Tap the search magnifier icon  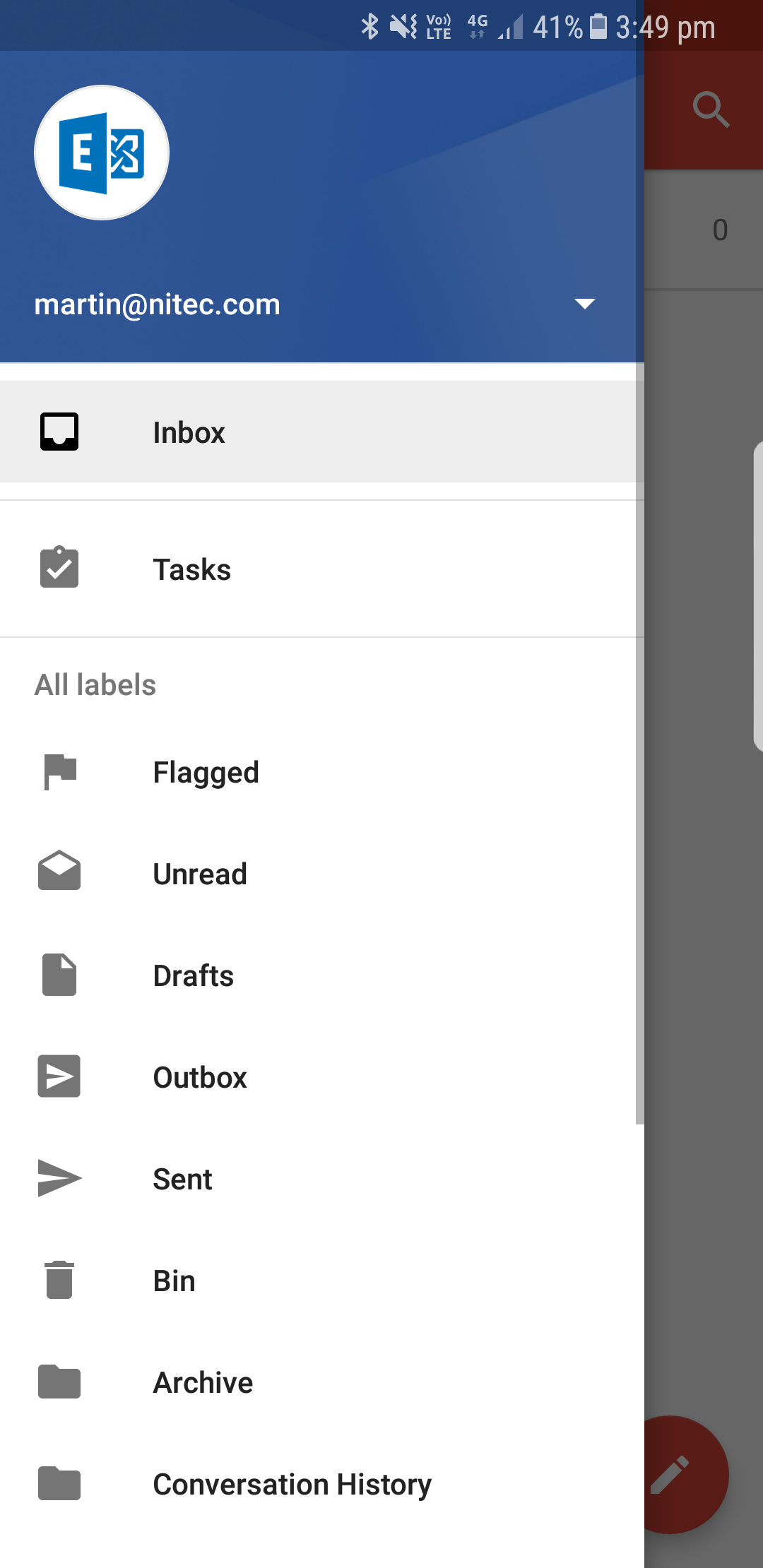click(x=710, y=109)
